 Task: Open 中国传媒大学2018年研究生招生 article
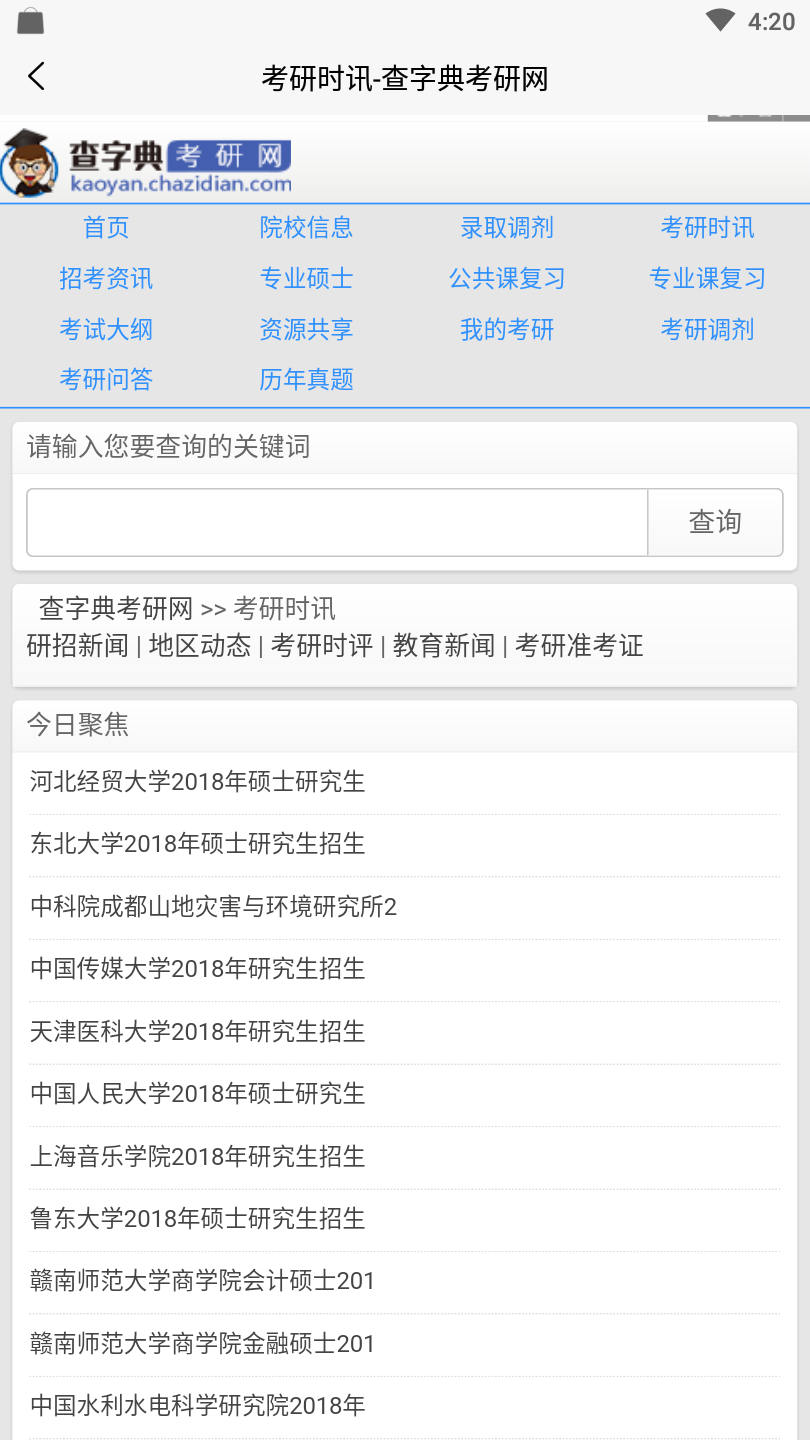click(198, 969)
